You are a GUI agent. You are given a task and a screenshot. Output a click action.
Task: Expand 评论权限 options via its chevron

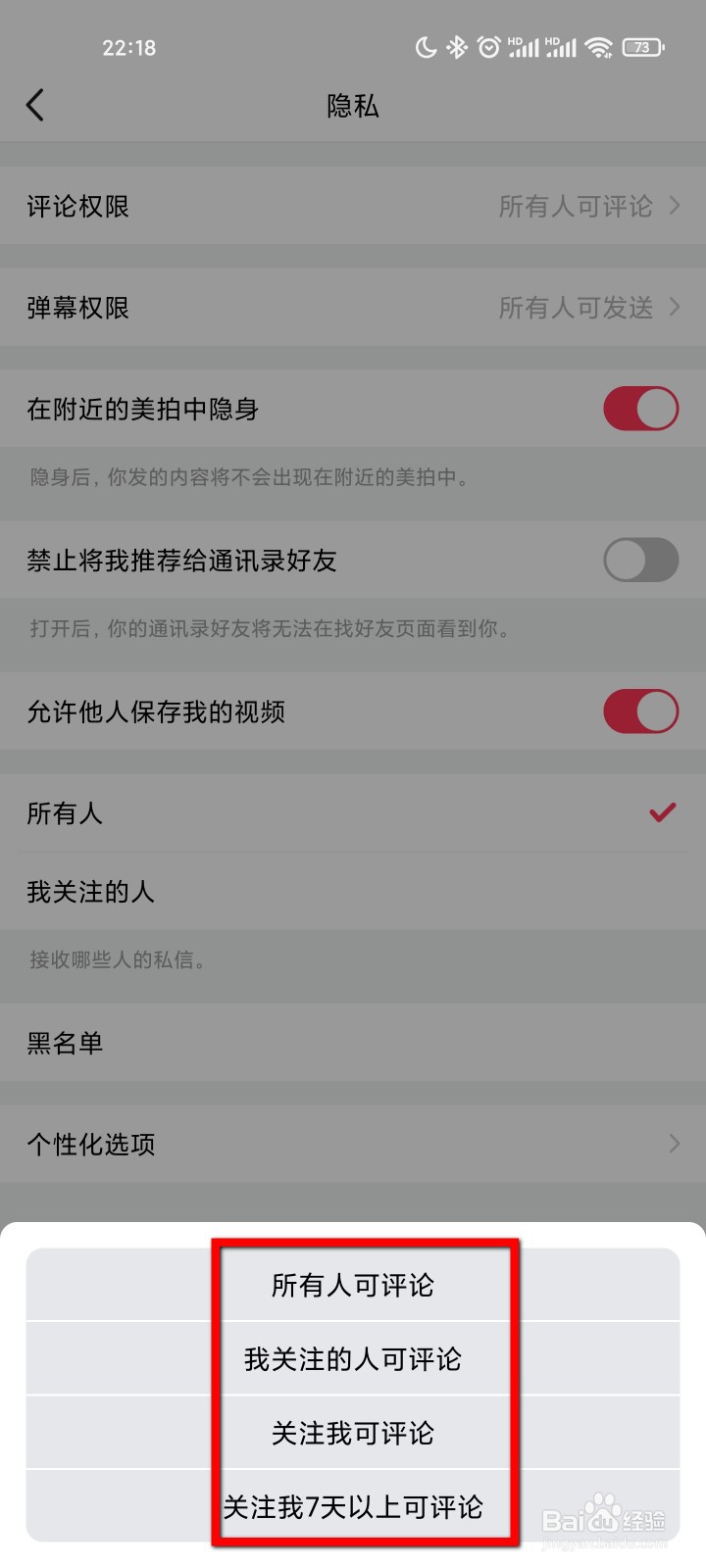(675, 206)
